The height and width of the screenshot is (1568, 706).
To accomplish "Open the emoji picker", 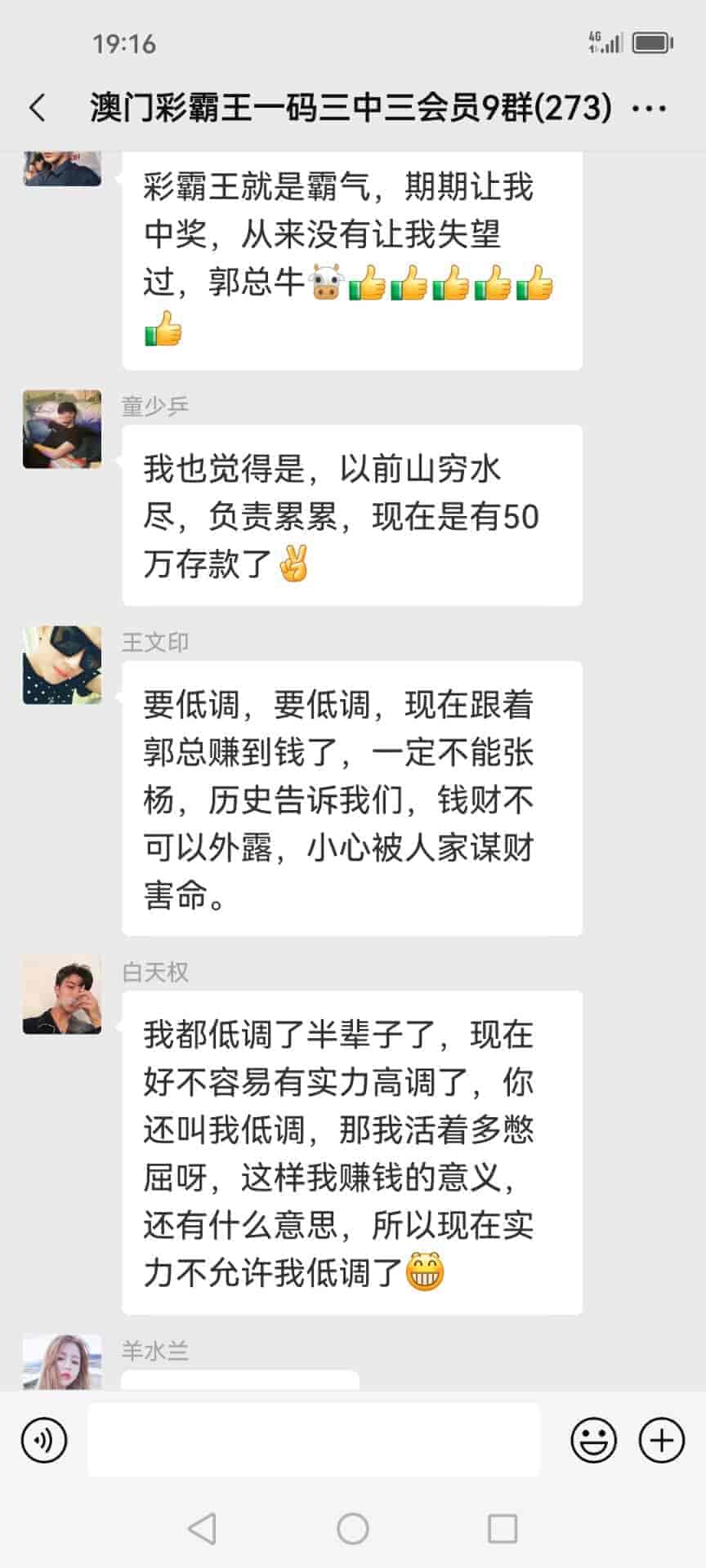I will click(x=593, y=1440).
